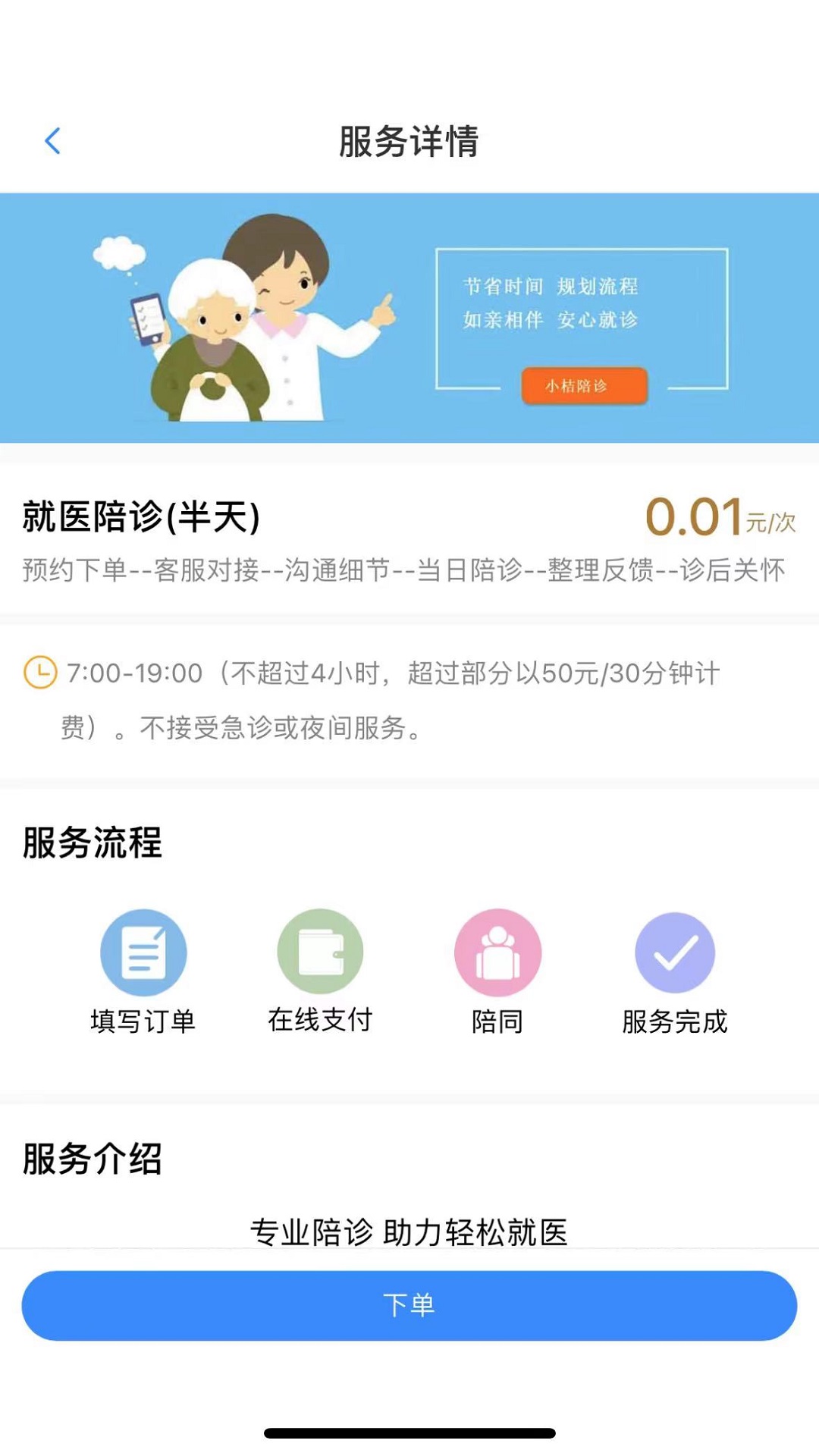Tap the home indicator bar at bottom
This screenshot has height=1456, width=819.
pyautogui.click(x=409, y=1433)
